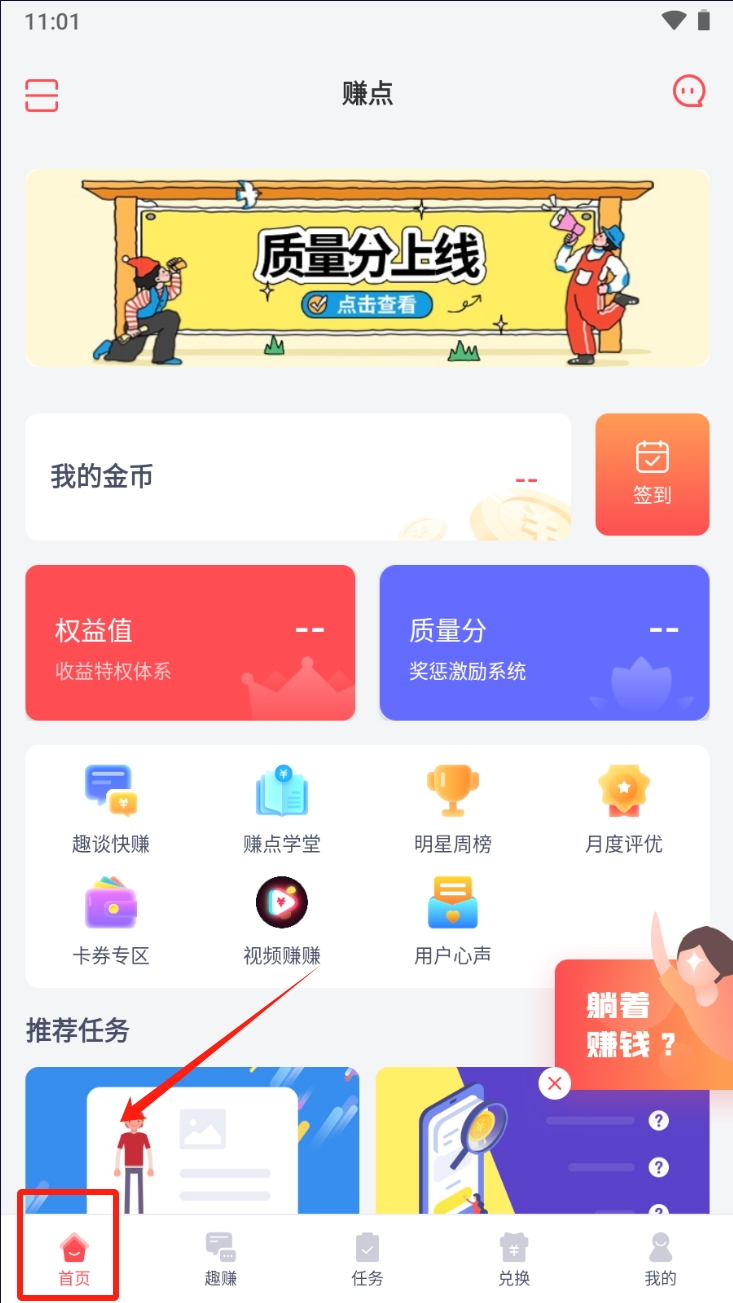
Task: Open the 质量分 card
Action: coord(544,643)
